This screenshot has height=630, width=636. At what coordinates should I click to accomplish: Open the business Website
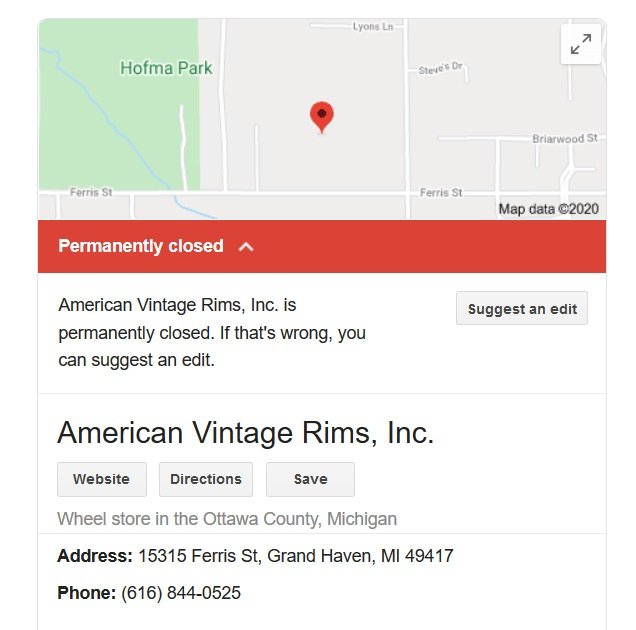pyautogui.click(x=101, y=479)
